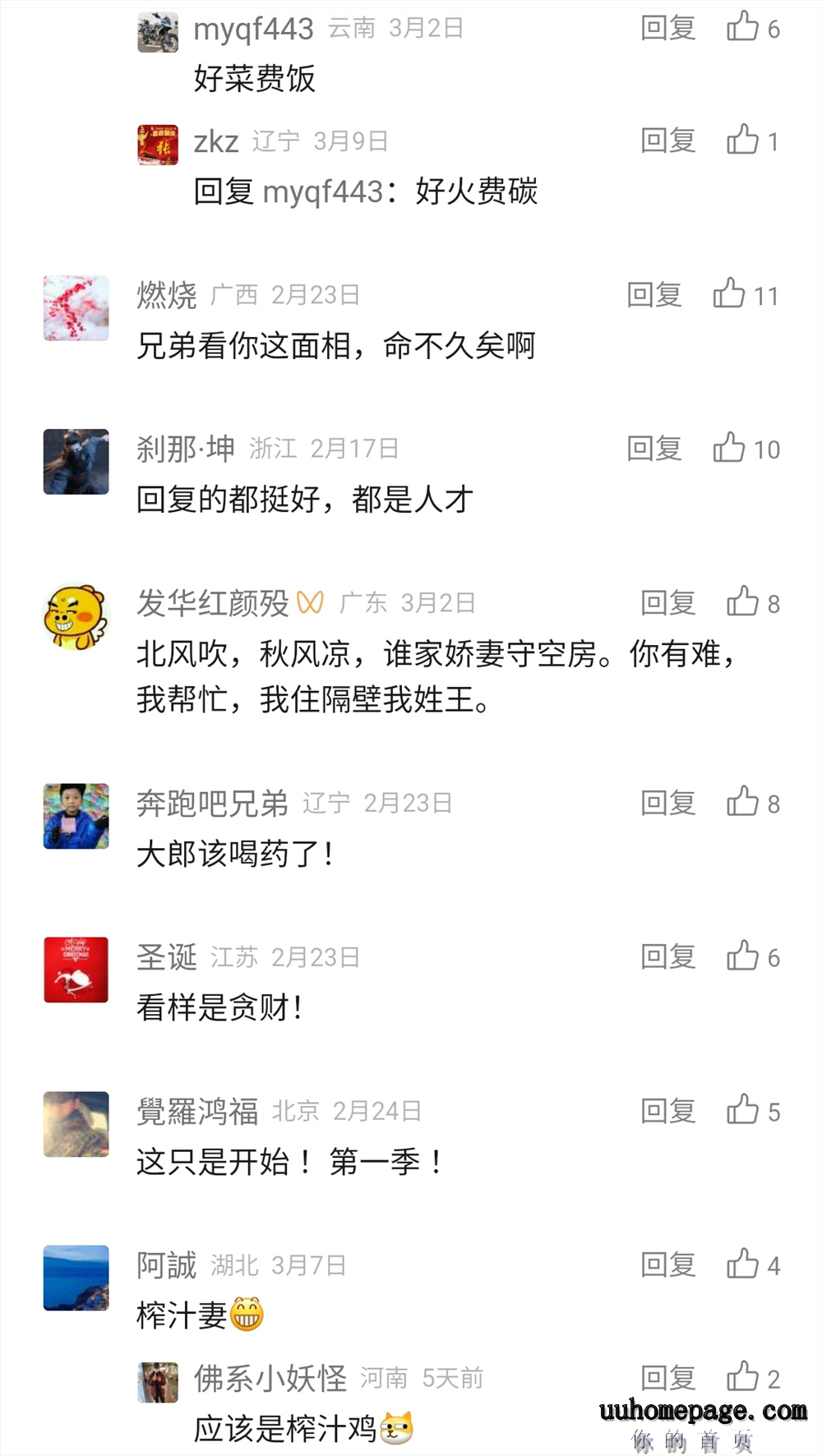Reply to 发华红颜殁's comment

click(x=667, y=603)
